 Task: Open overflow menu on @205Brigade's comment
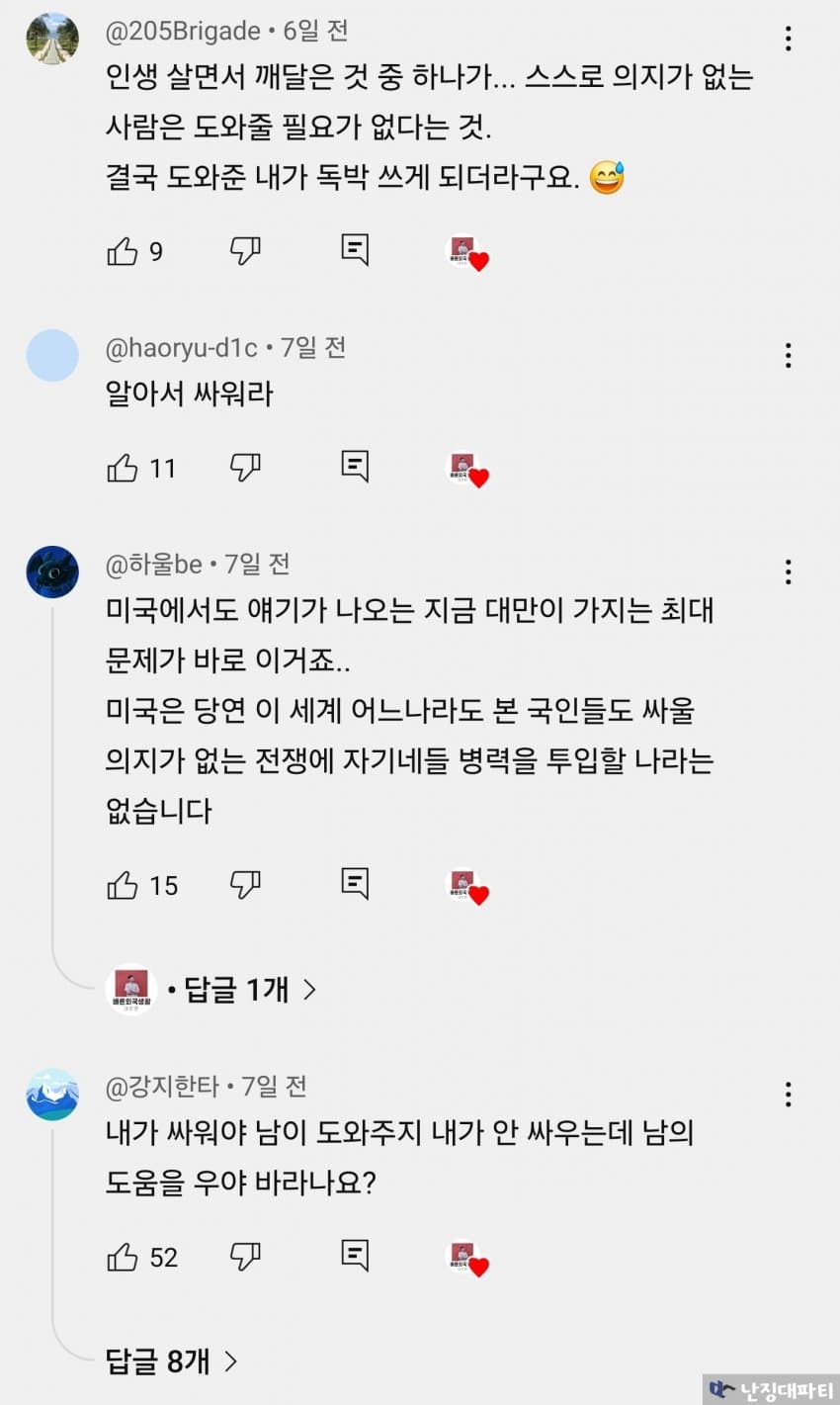point(788,39)
